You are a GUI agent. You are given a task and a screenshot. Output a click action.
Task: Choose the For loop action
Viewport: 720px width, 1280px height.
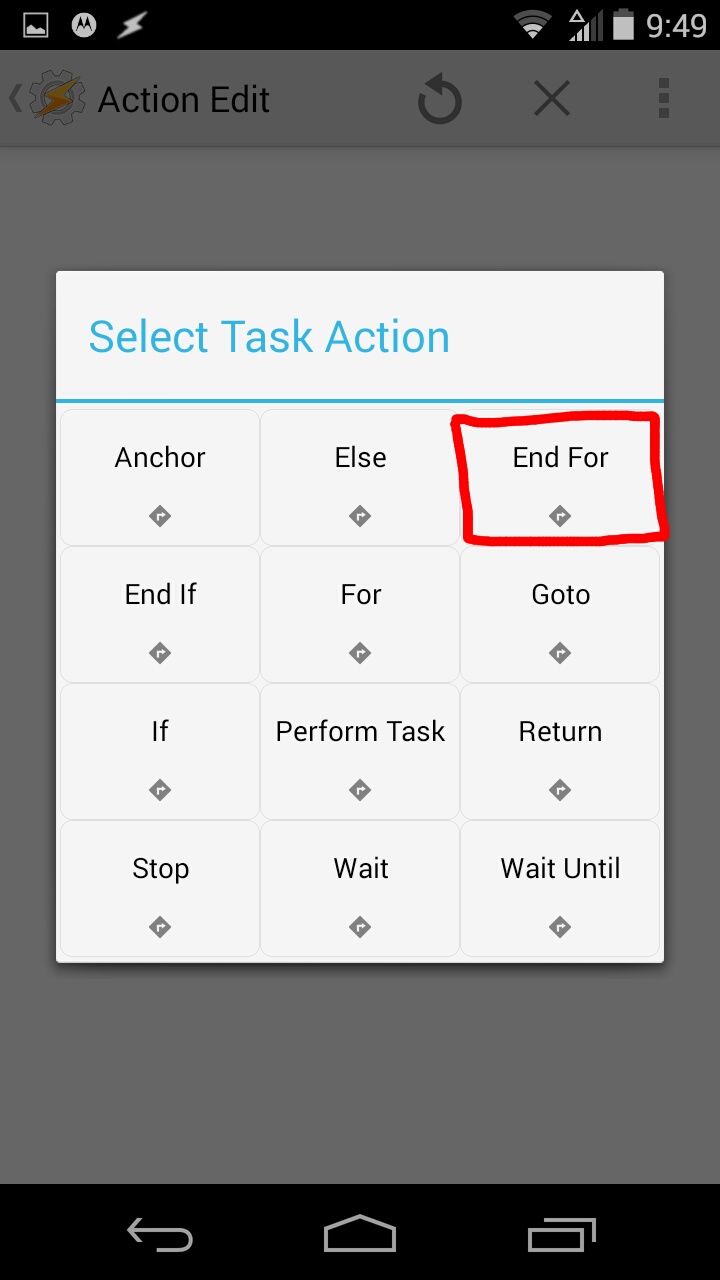click(x=360, y=615)
